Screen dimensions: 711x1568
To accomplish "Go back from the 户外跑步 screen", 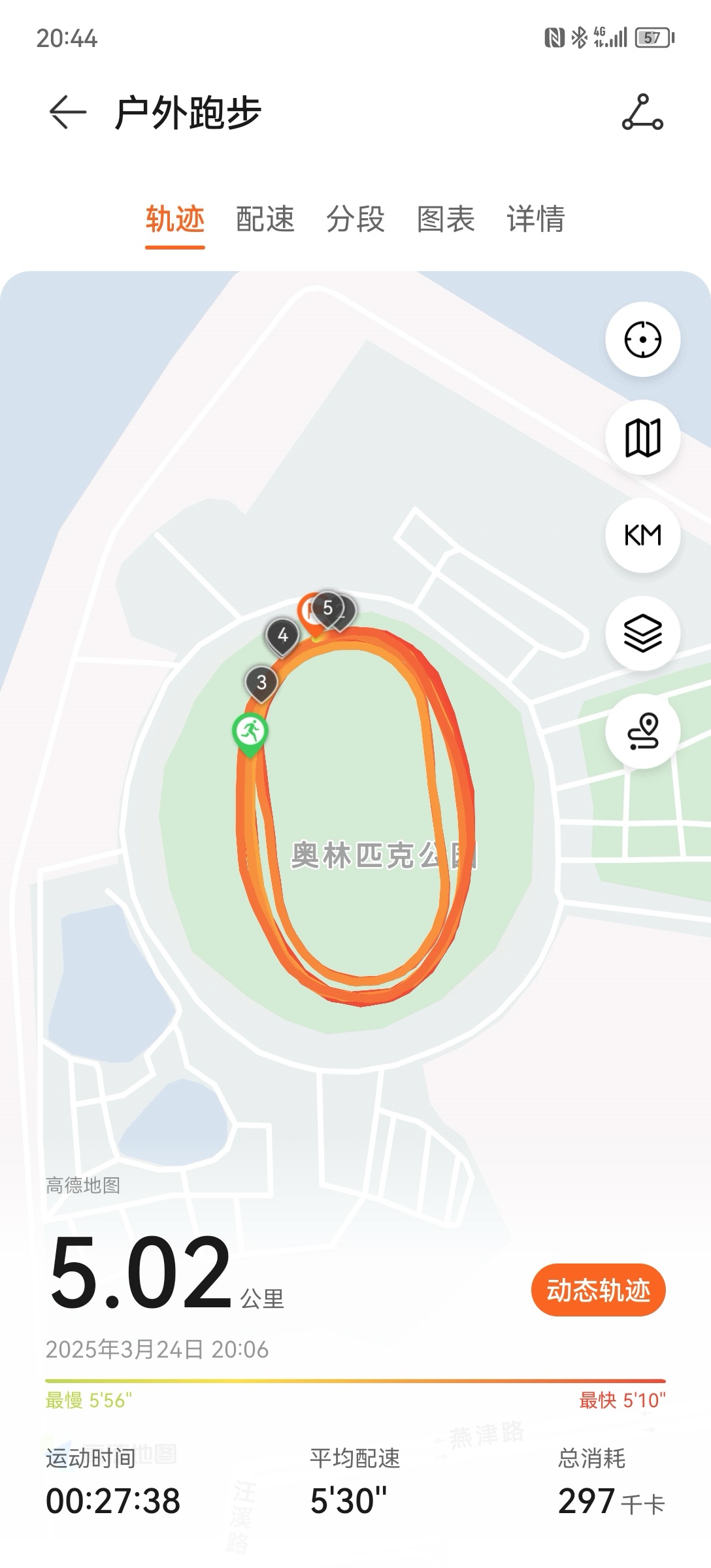I will (x=68, y=112).
